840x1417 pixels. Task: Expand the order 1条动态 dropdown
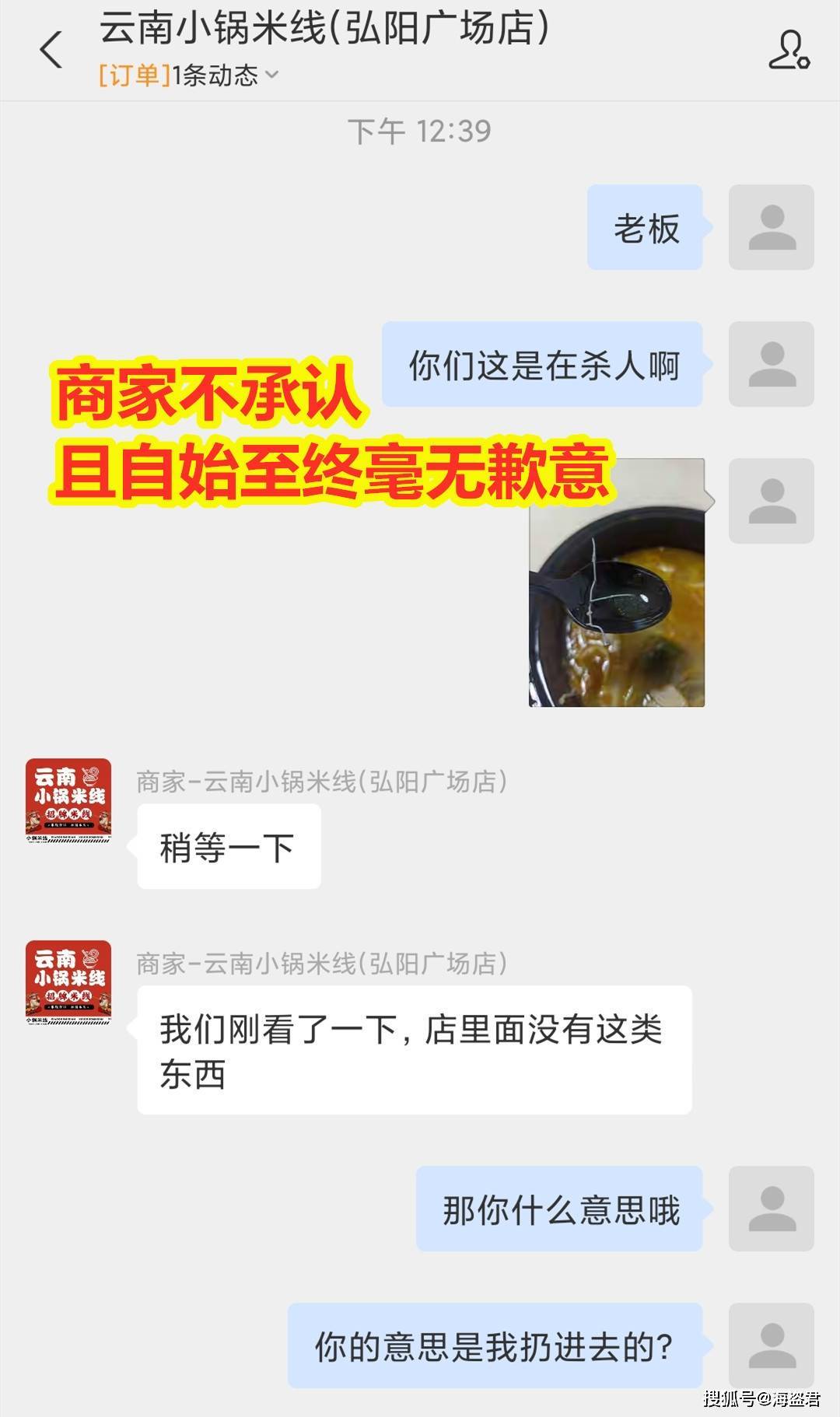click(x=189, y=75)
